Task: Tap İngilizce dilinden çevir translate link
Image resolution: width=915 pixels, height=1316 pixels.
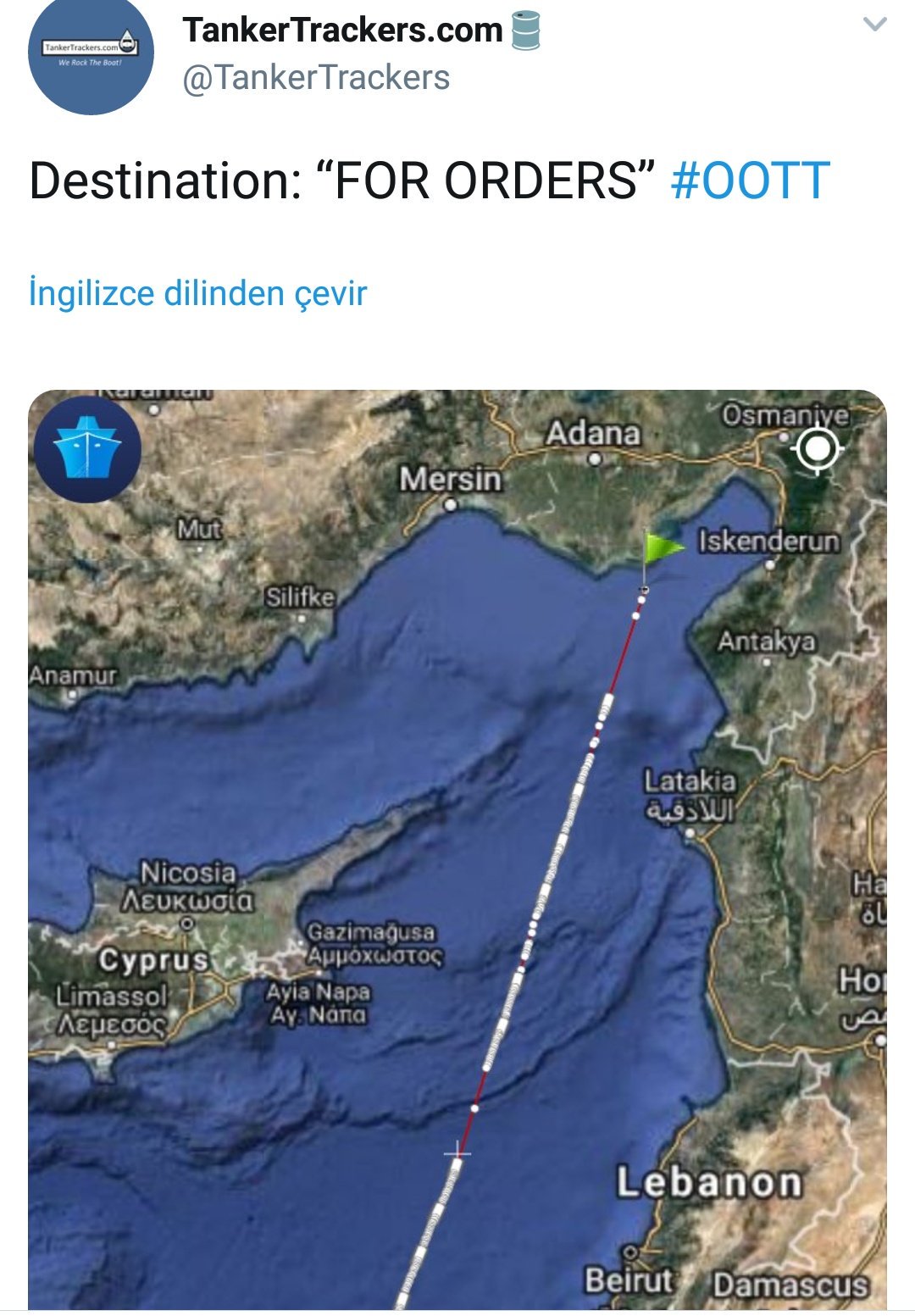Action: tap(197, 293)
